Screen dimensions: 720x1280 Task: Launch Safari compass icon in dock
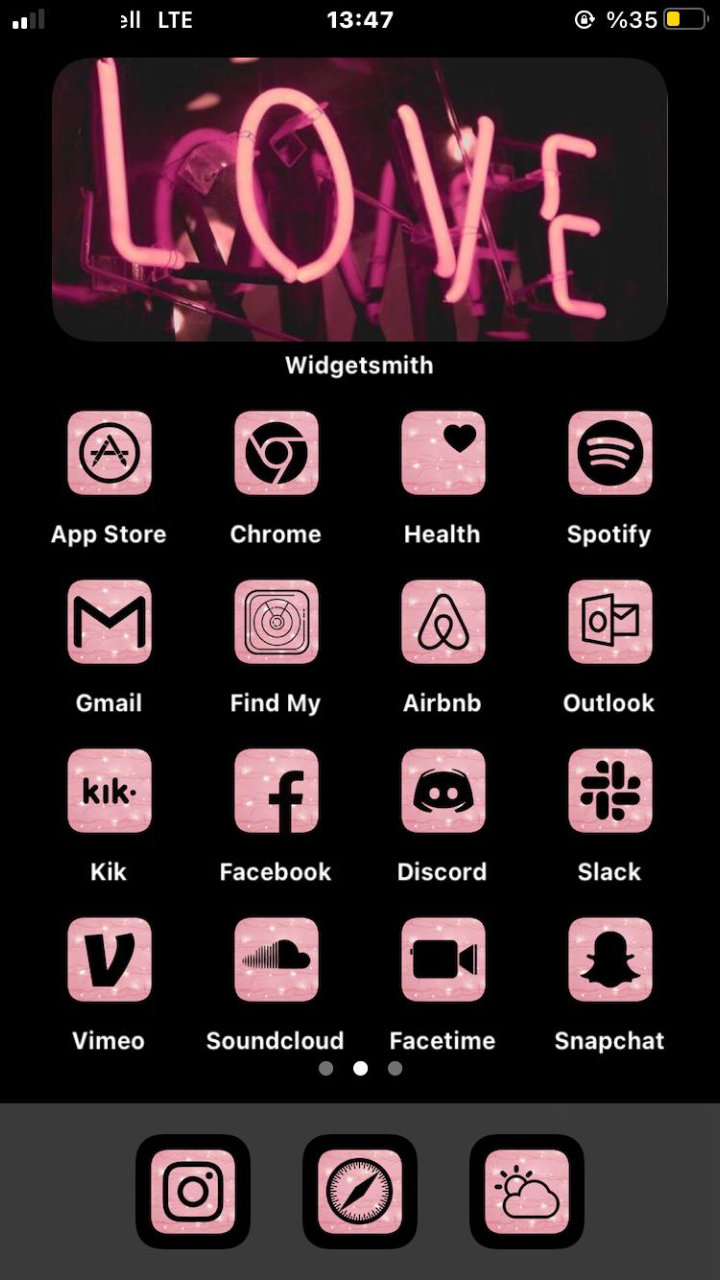360,1191
